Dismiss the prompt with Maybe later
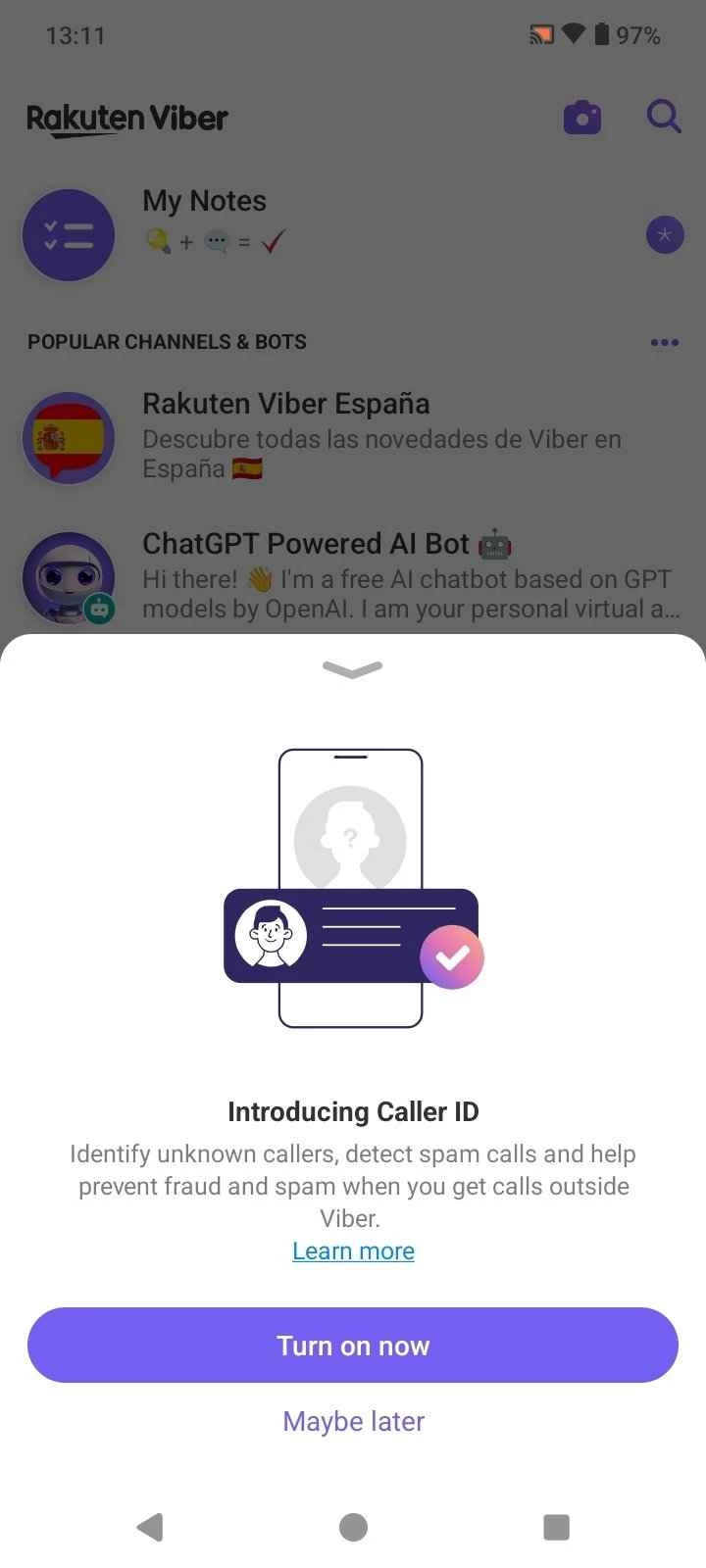706x1568 pixels. click(x=353, y=1421)
